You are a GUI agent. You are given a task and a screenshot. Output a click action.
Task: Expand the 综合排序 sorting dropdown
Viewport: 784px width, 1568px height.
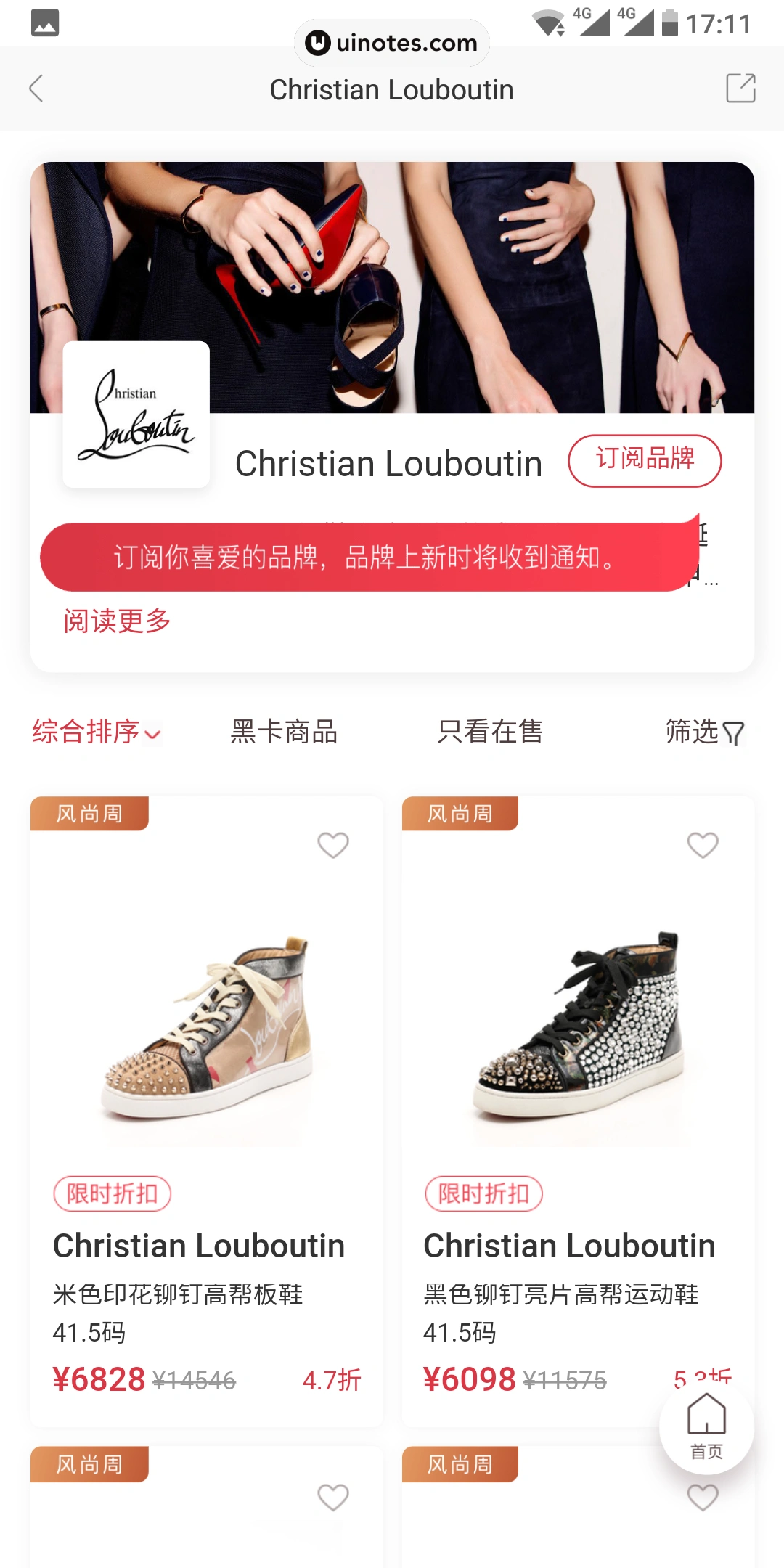[87, 734]
